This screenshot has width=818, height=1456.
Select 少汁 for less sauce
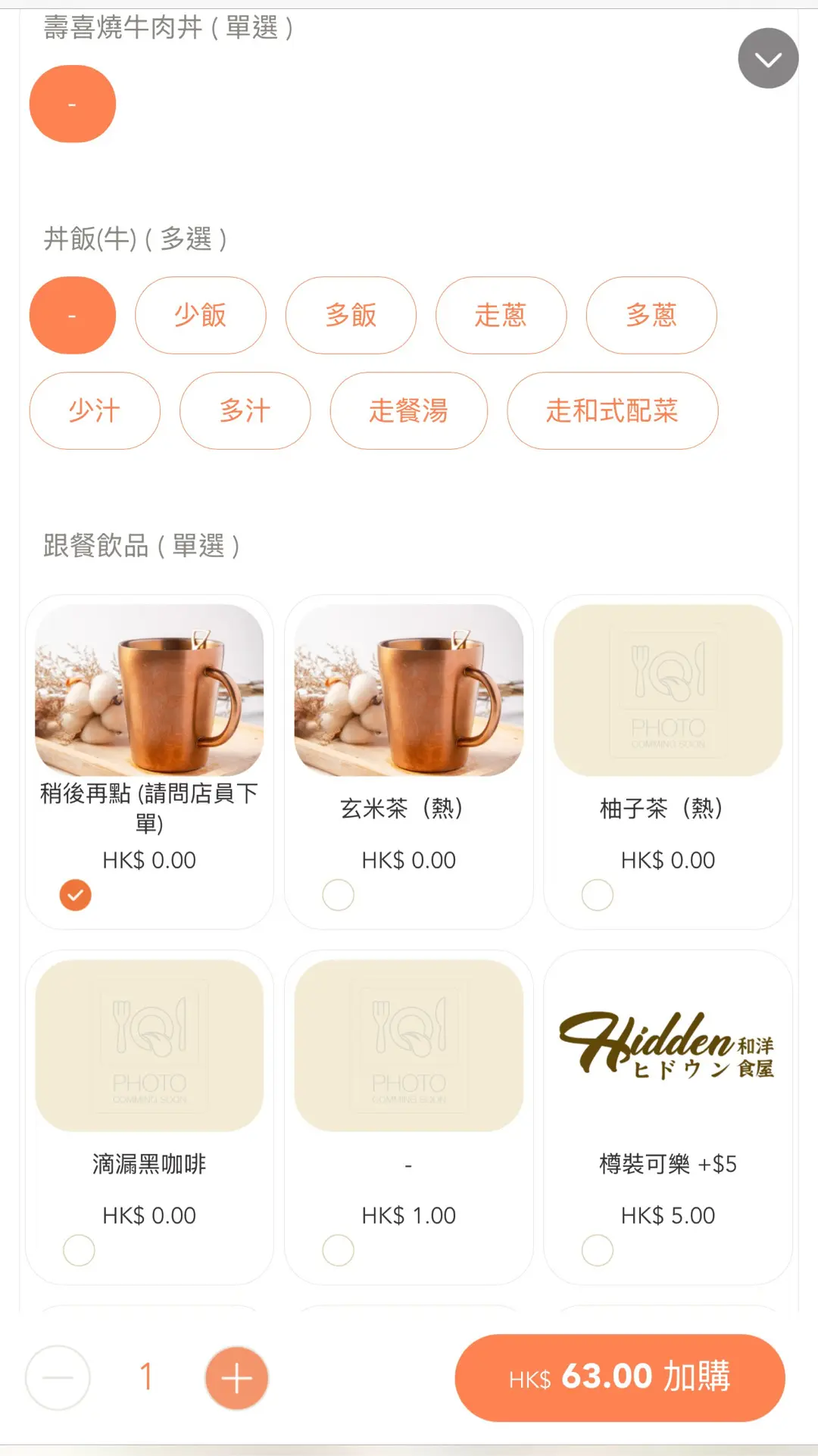[x=95, y=410]
